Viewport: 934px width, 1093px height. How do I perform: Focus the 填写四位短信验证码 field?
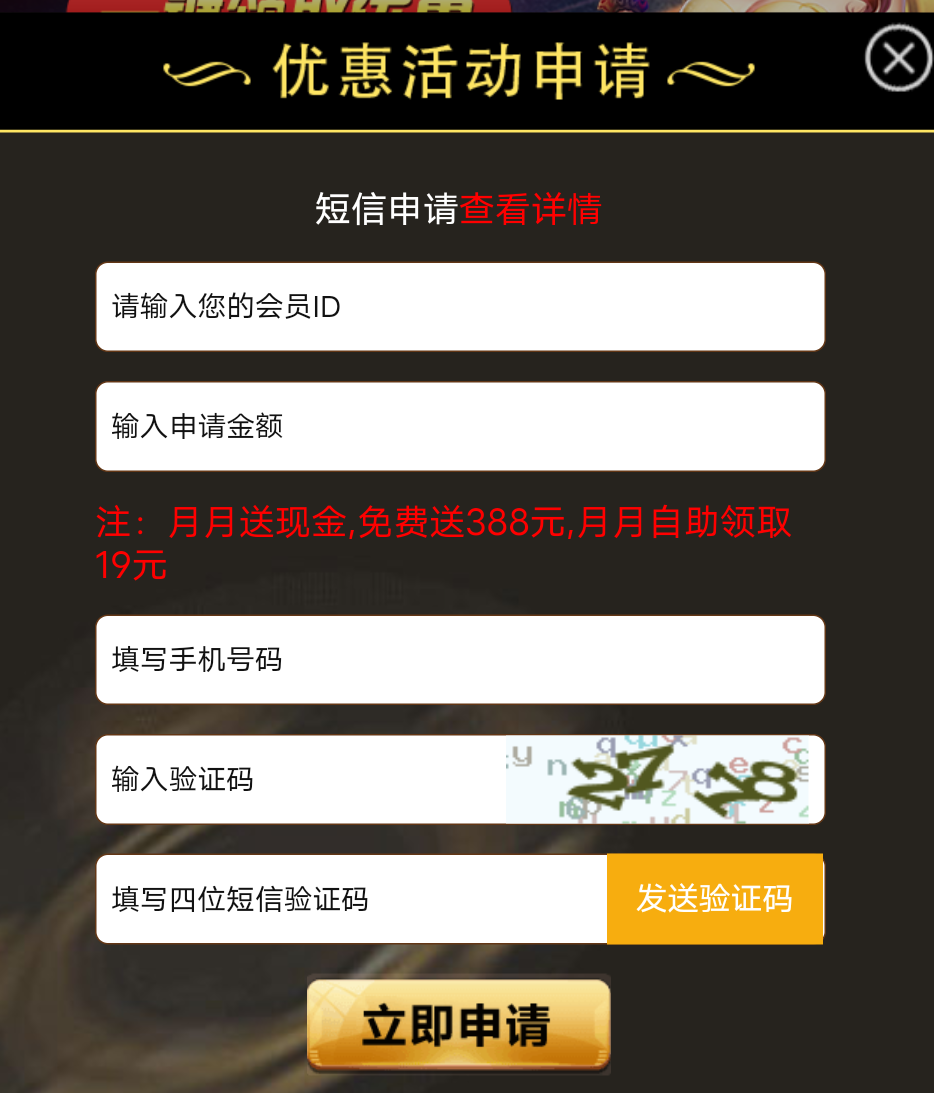[x=350, y=899]
